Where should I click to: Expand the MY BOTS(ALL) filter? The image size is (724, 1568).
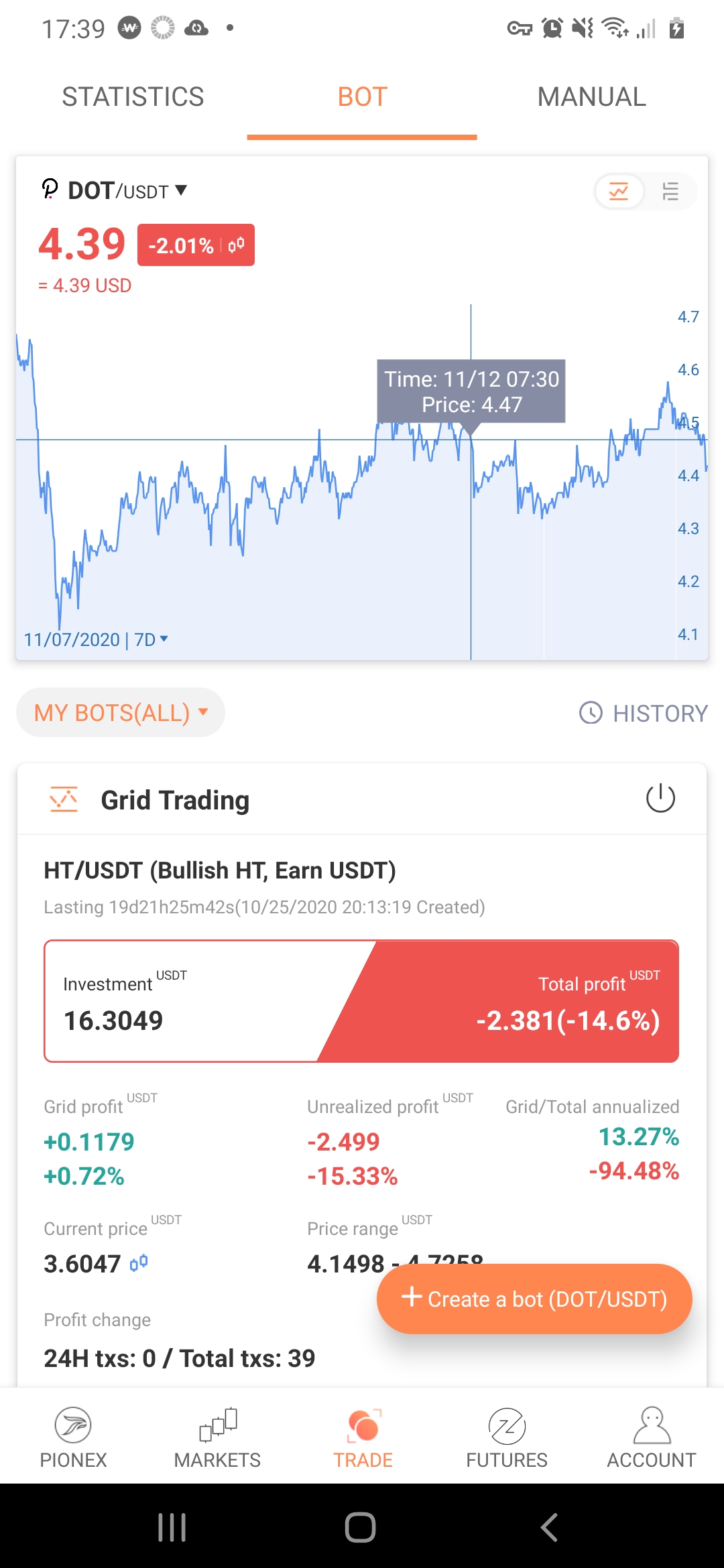pyautogui.click(x=121, y=712)
